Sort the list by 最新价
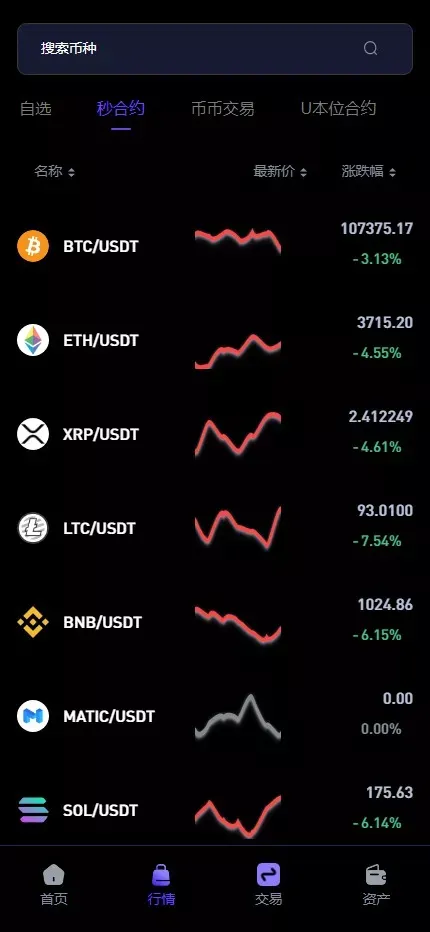This screenshot has width=430, height=932. coord(280,172)
